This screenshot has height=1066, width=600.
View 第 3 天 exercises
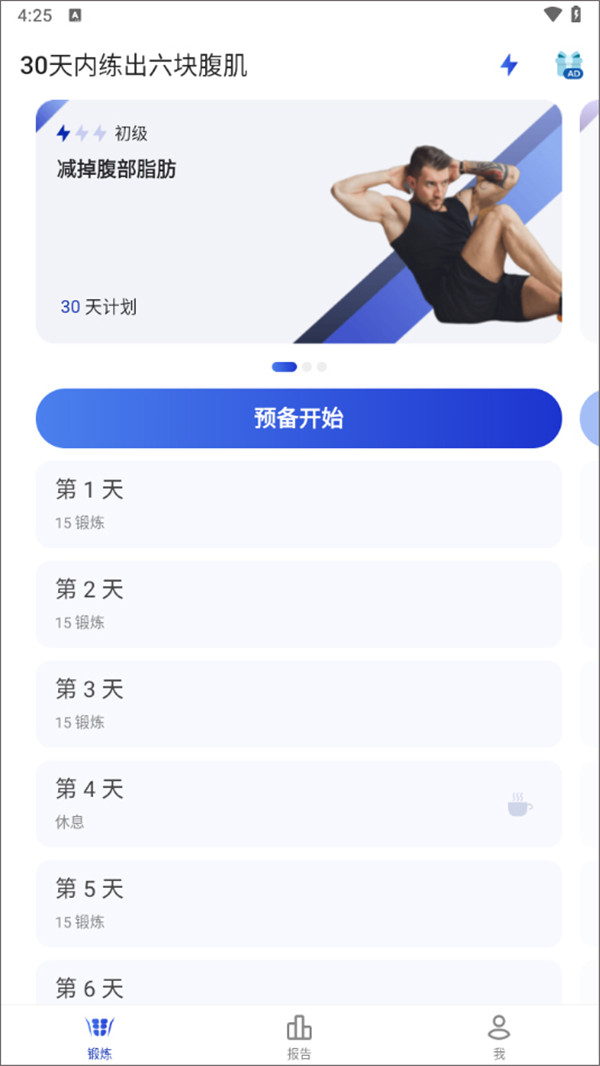tap(298, 704)
